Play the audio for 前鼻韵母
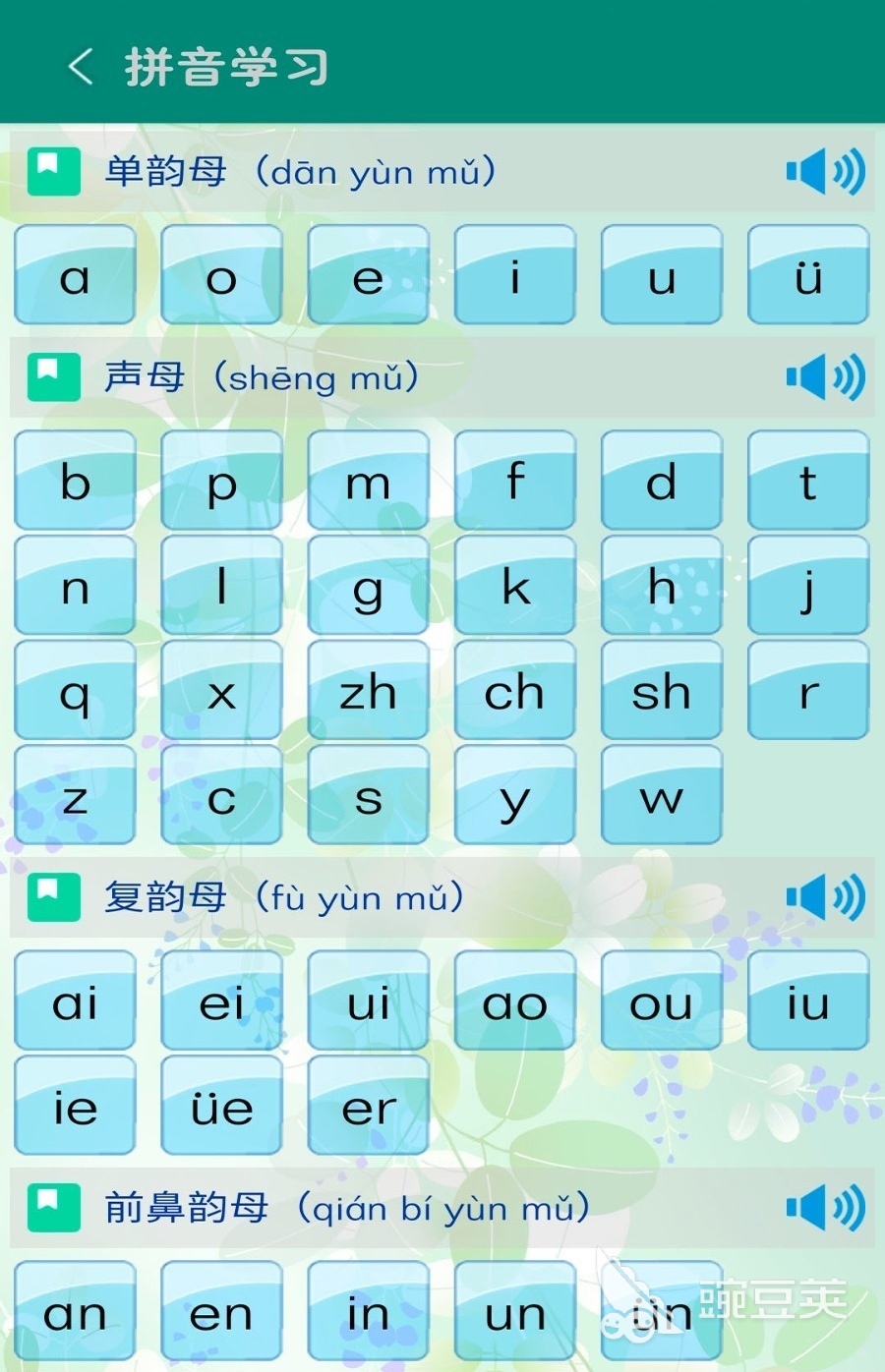The image size is (885, 1372). pos(825,1208)
